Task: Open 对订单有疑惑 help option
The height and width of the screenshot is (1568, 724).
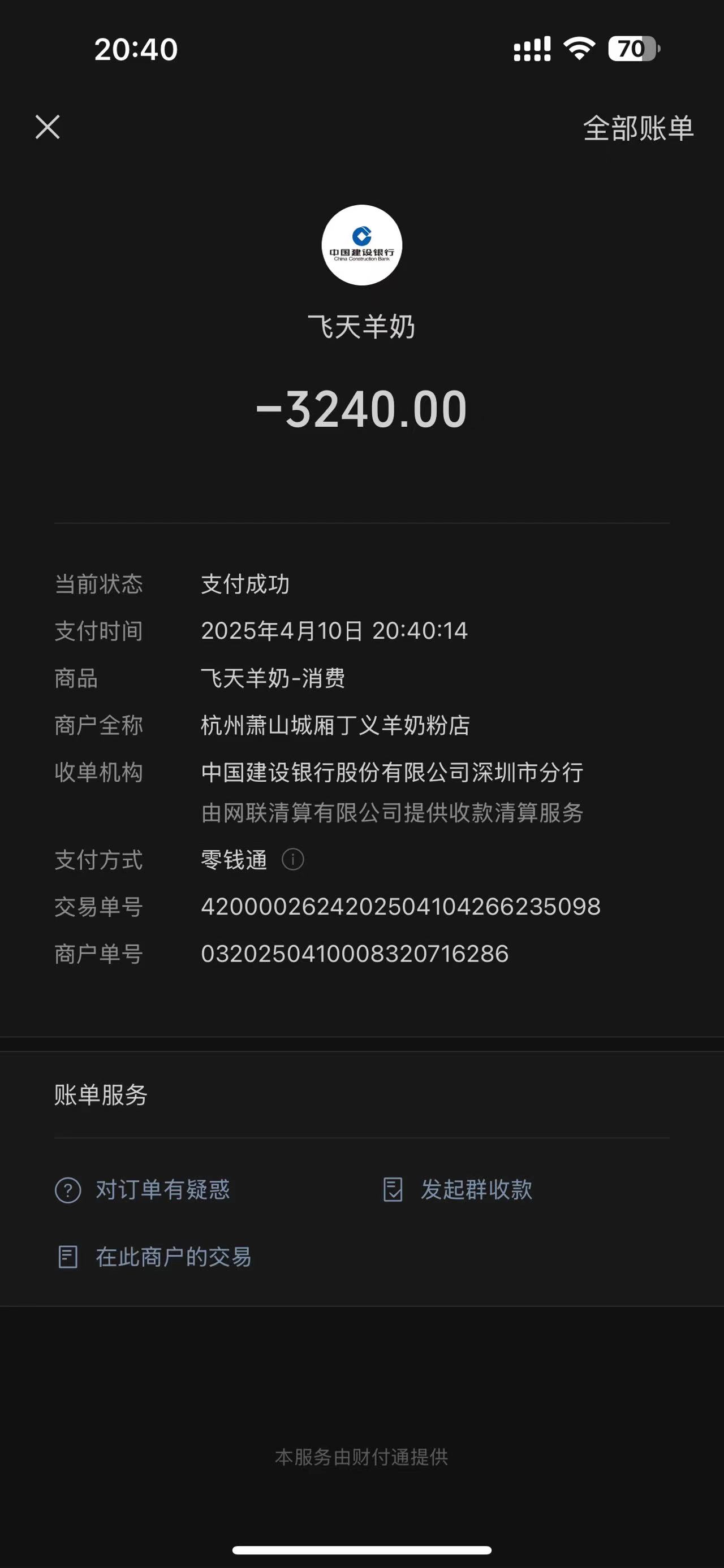Action: coord(143,1189)
